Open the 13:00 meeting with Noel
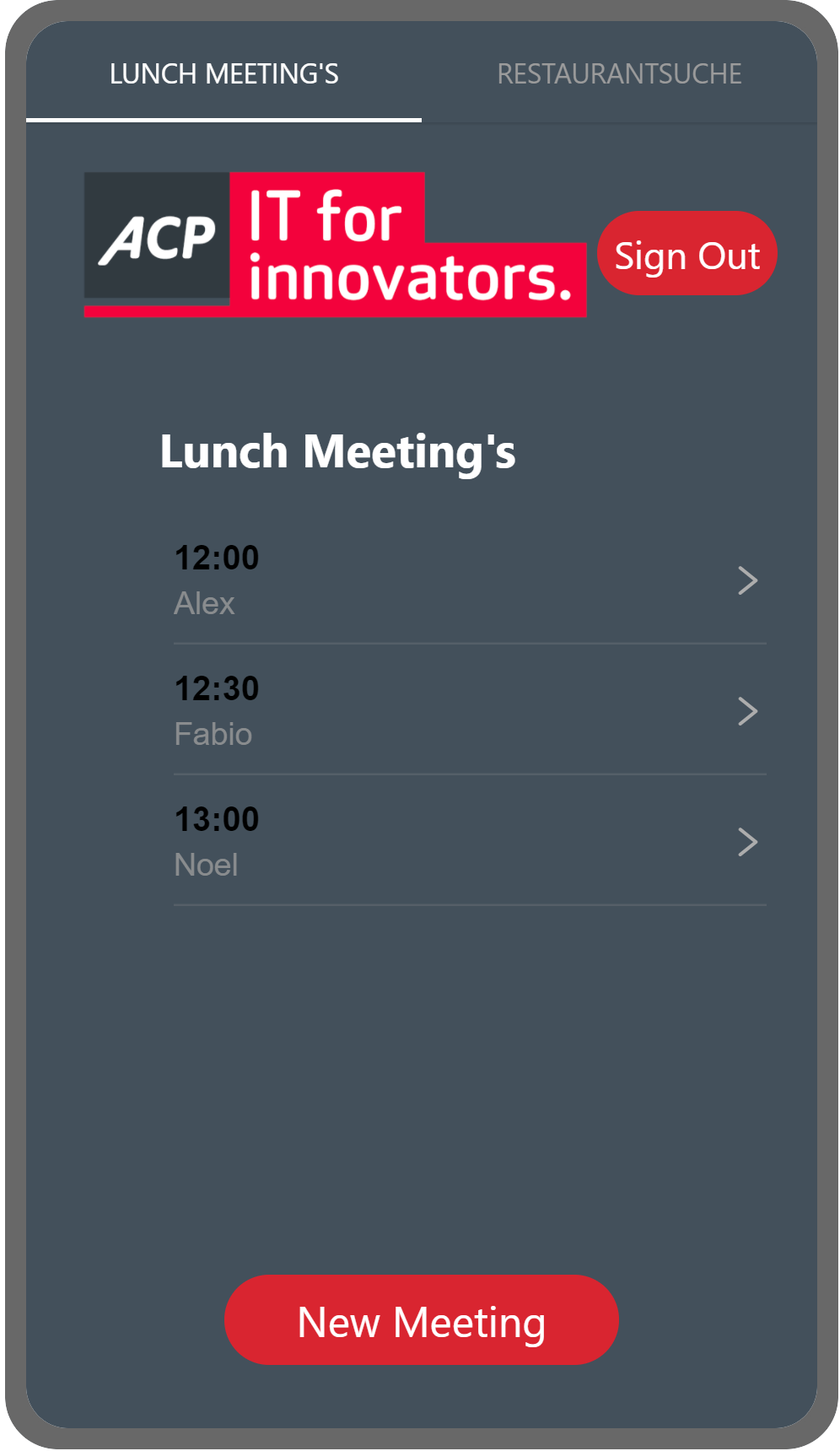Viewport: 840px width, 1451px height. (470, 841)
